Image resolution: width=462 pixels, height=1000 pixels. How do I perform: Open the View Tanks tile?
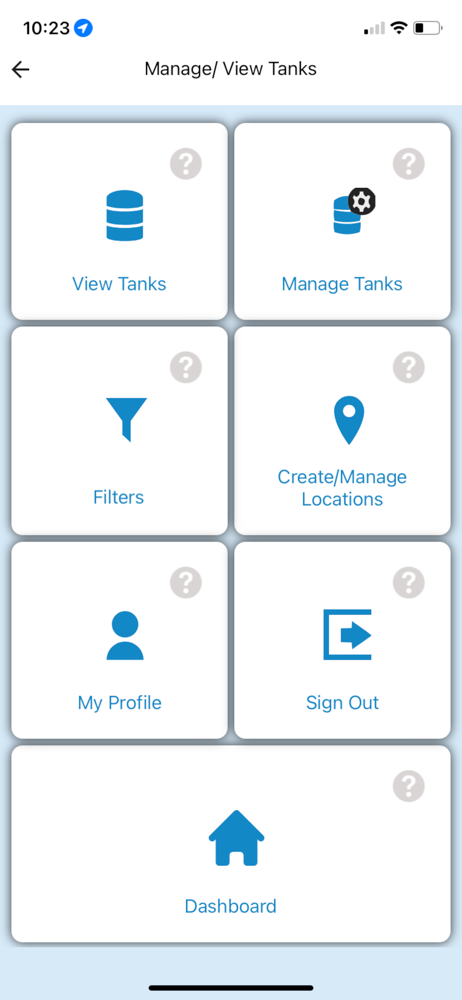[x=119, y=221]
